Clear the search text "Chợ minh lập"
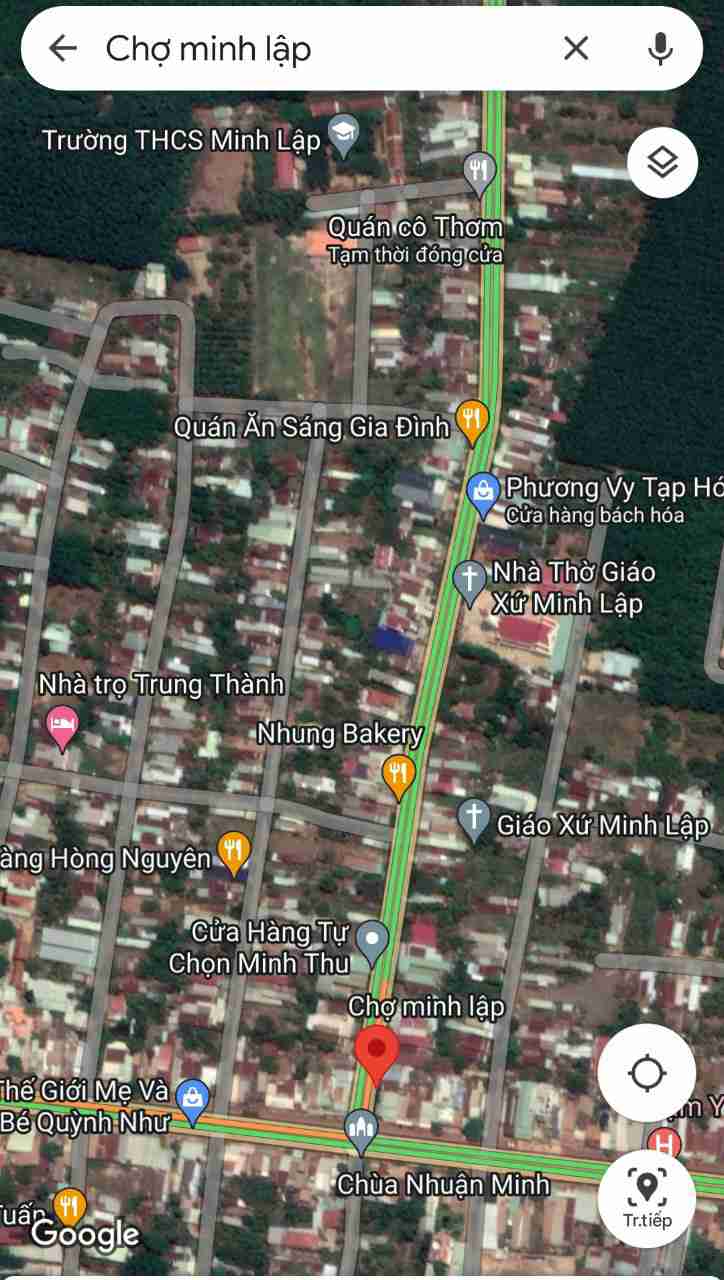Viewport: 724px width, 1280px height. [x=576, y=48]
